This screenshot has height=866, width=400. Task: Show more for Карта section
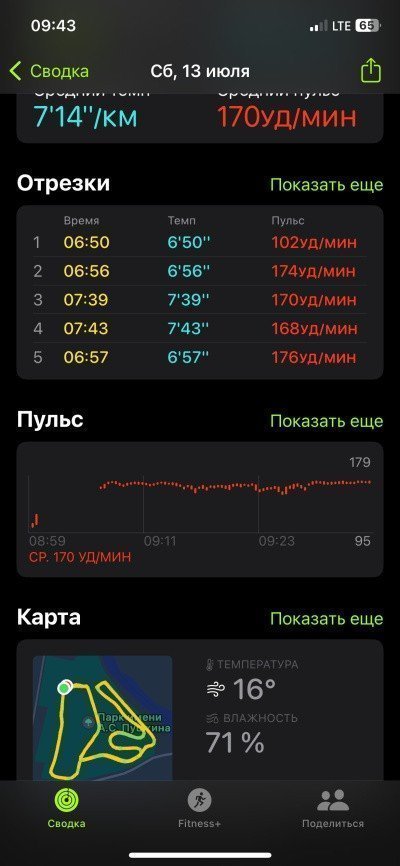(326, 619)
